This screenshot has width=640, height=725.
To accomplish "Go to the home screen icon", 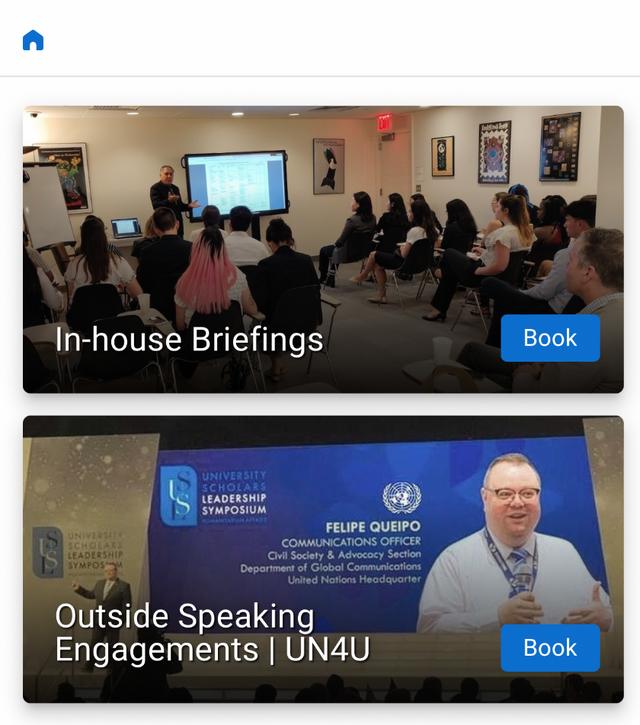I will [x=33, y=40].
